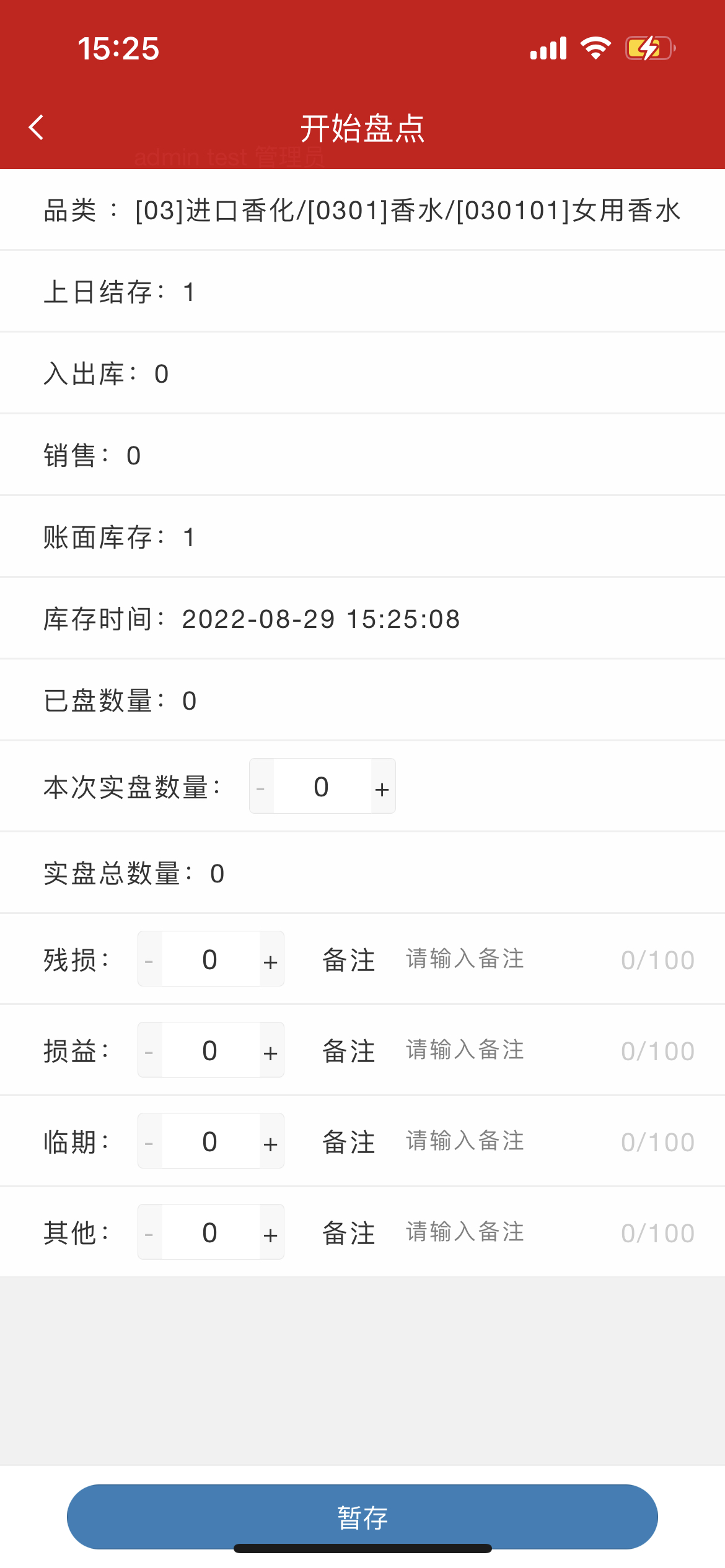The width and height of the screenshot is (725, 1568).
Task: Increase the 临期 quantity
Action: point(271,1142)
